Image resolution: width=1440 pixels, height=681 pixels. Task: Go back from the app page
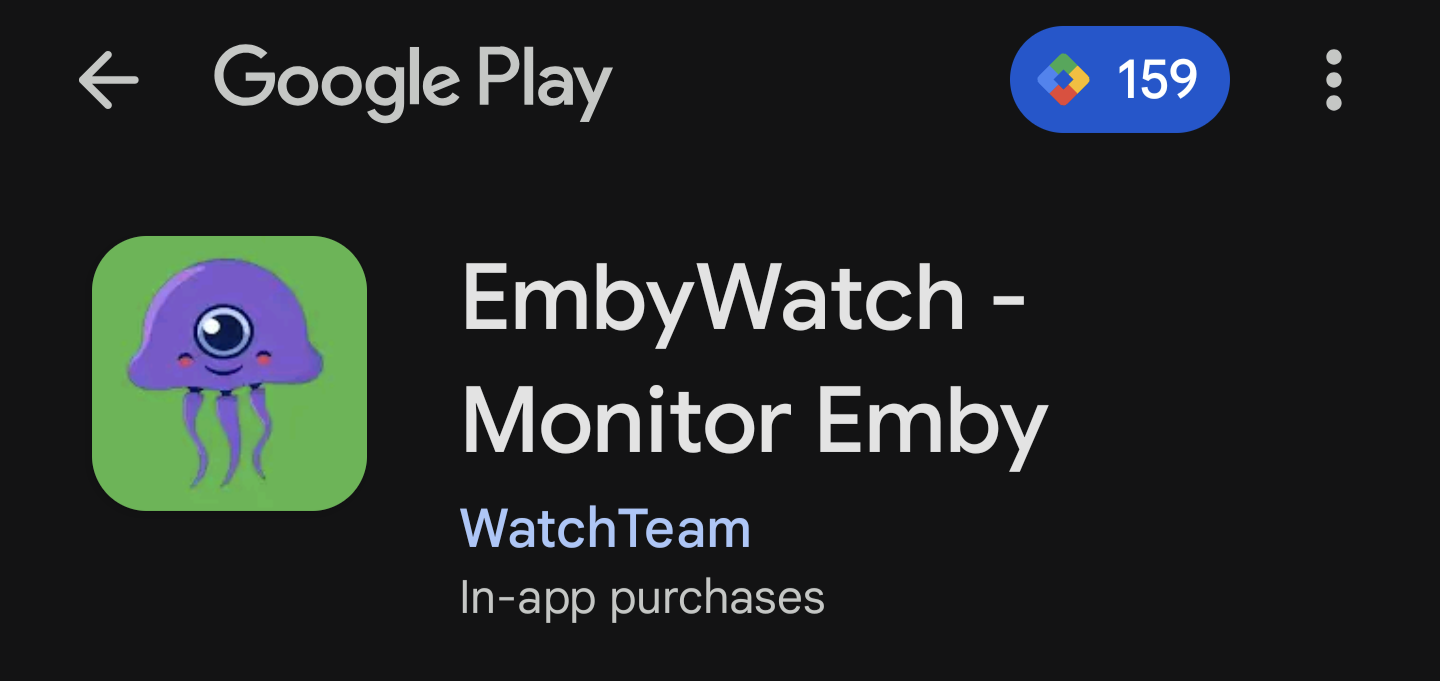(108, 79)
